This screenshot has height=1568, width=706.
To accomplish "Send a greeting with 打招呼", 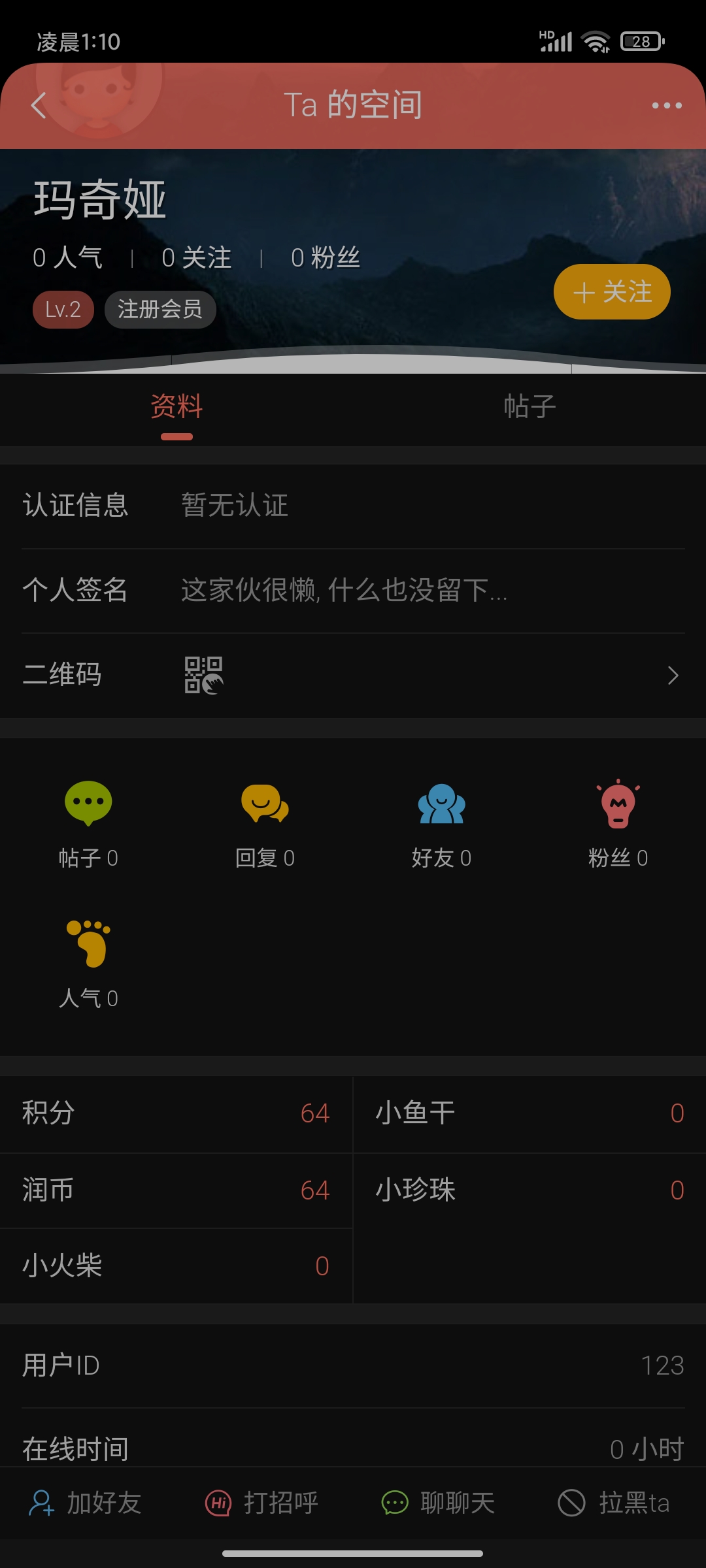I will click(x=262, y=1503).
